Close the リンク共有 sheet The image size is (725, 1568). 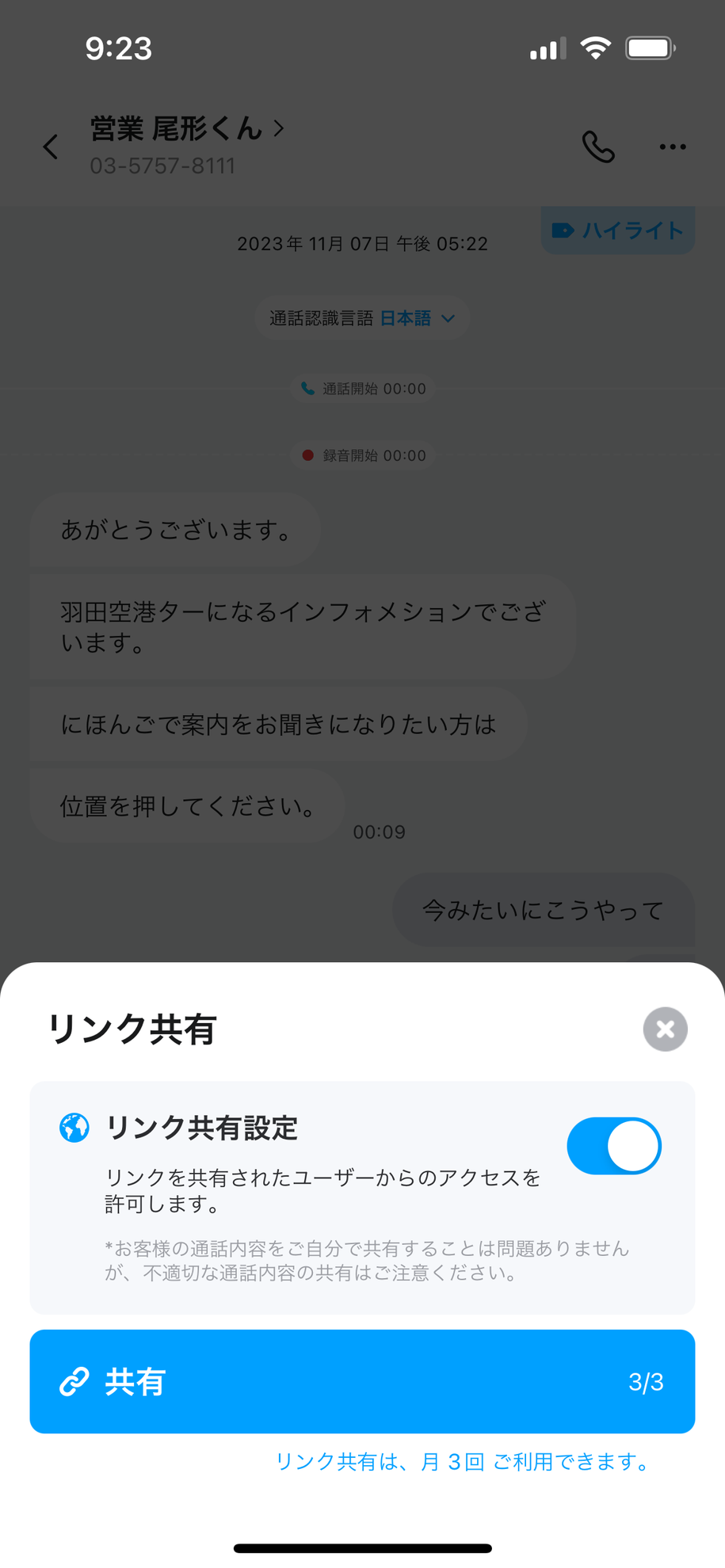pos(665,1029)
